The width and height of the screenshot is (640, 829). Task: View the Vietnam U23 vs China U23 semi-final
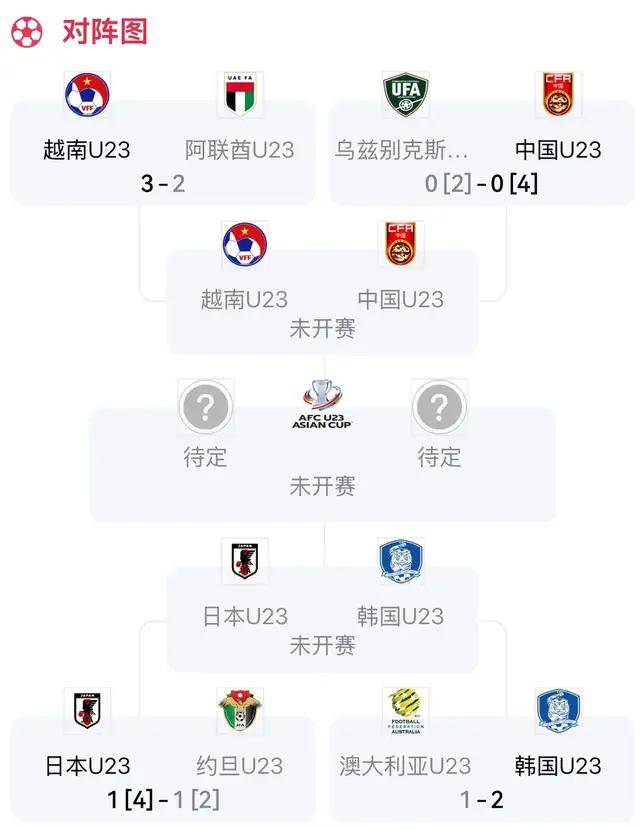(322, 300)
